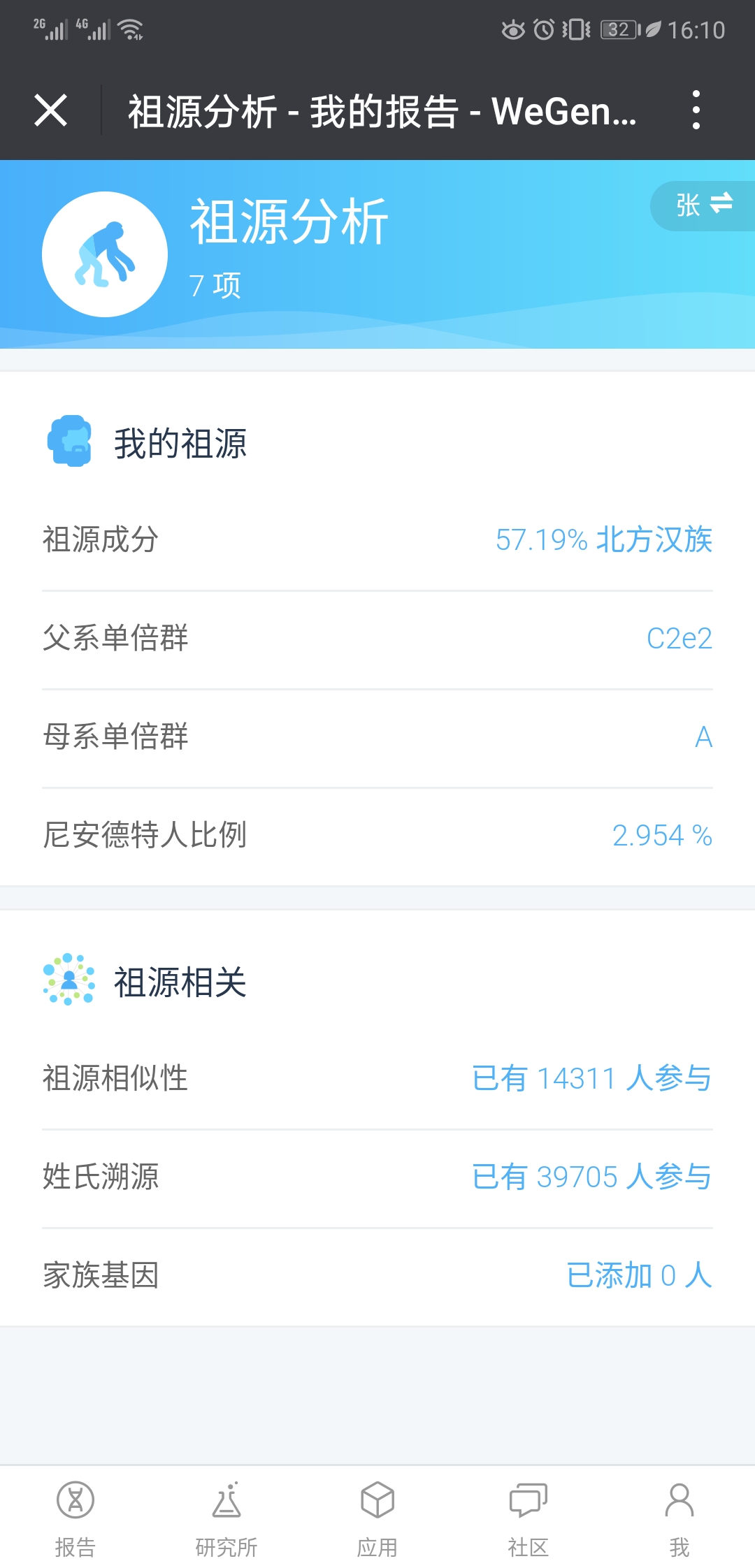The height and width of the screenshot is (1568, 755).
Task: Open the 家族基因 family genes row
Action: click(377, 1277)
